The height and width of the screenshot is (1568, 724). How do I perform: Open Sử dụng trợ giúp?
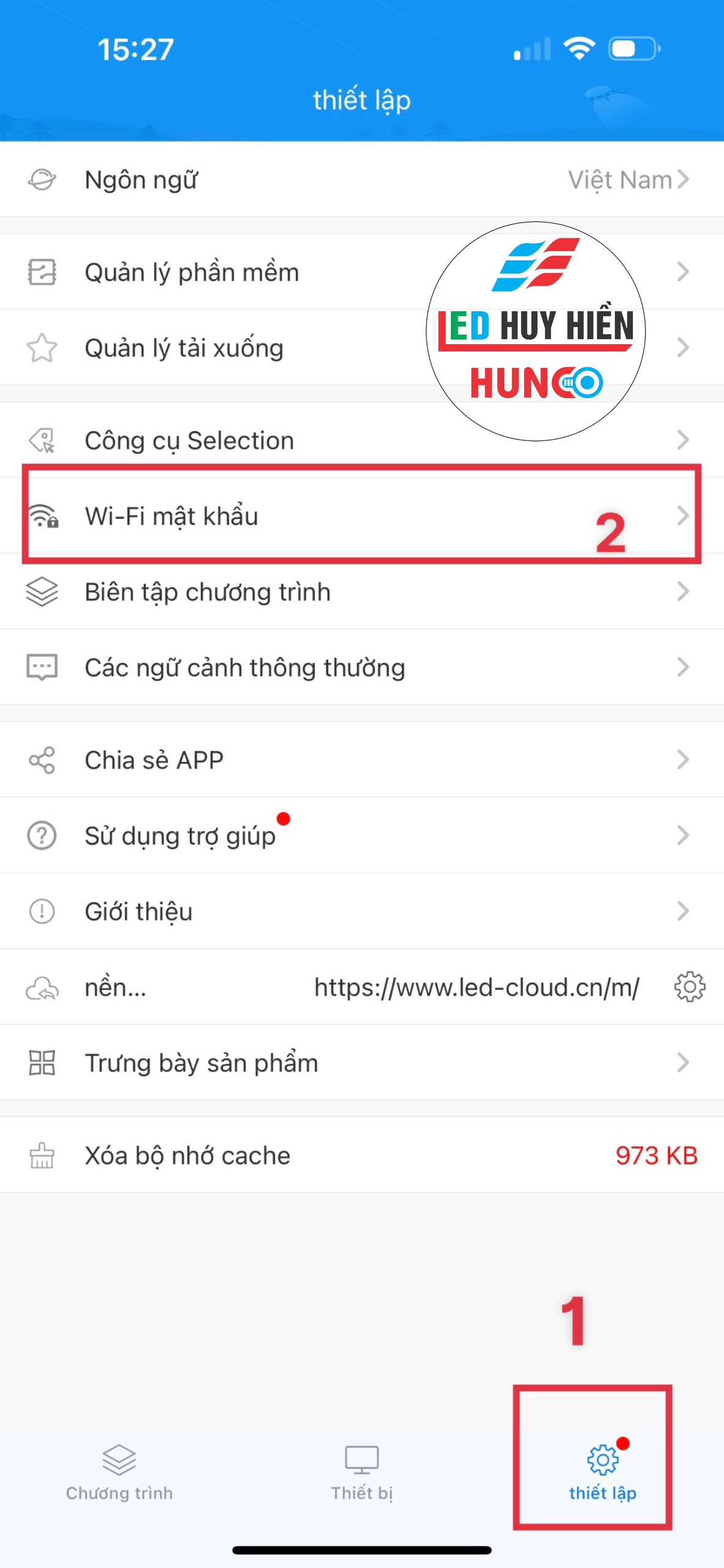(361, 836)
